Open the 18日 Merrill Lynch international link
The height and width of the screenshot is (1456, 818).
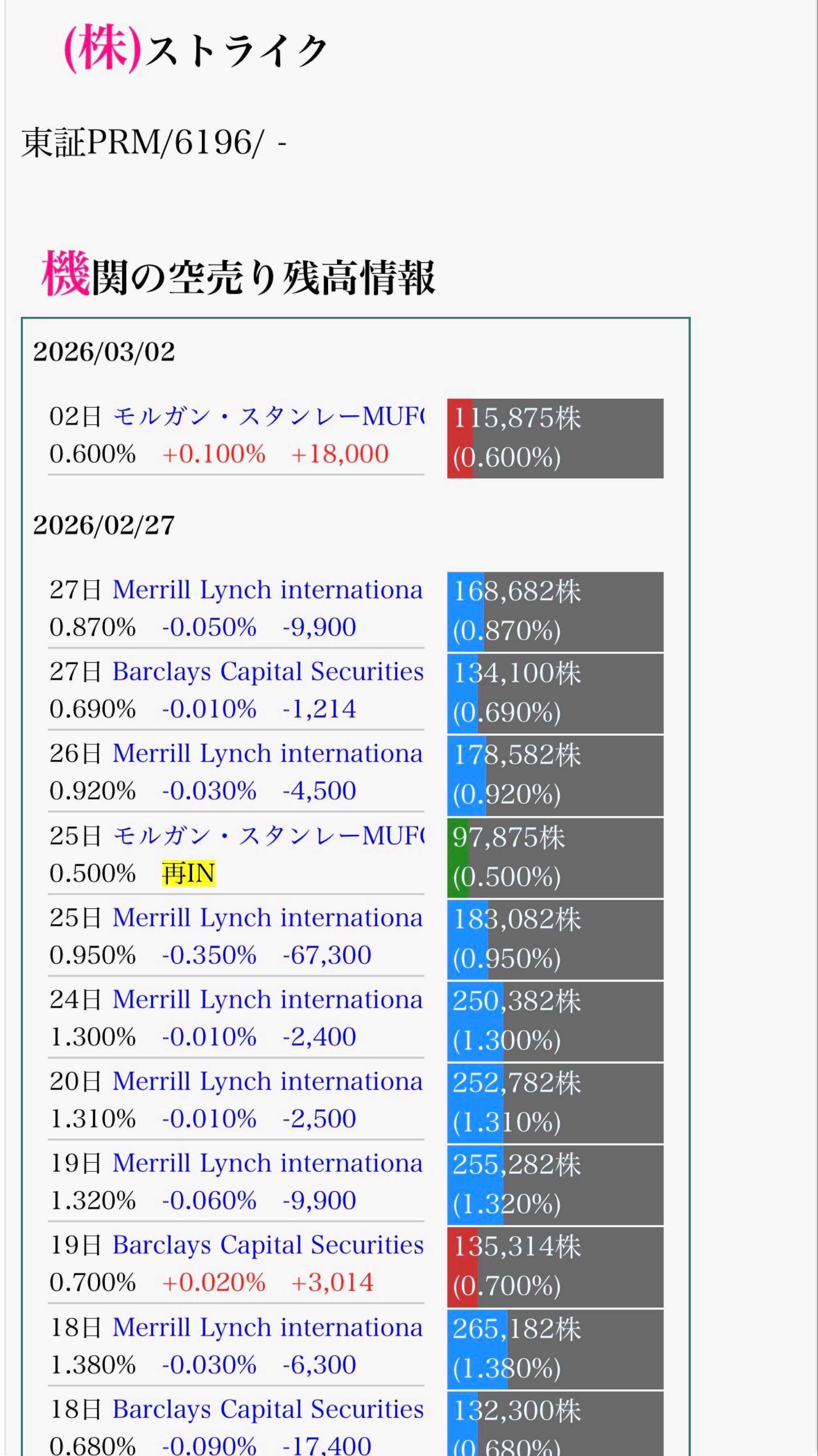point(267,1327)
